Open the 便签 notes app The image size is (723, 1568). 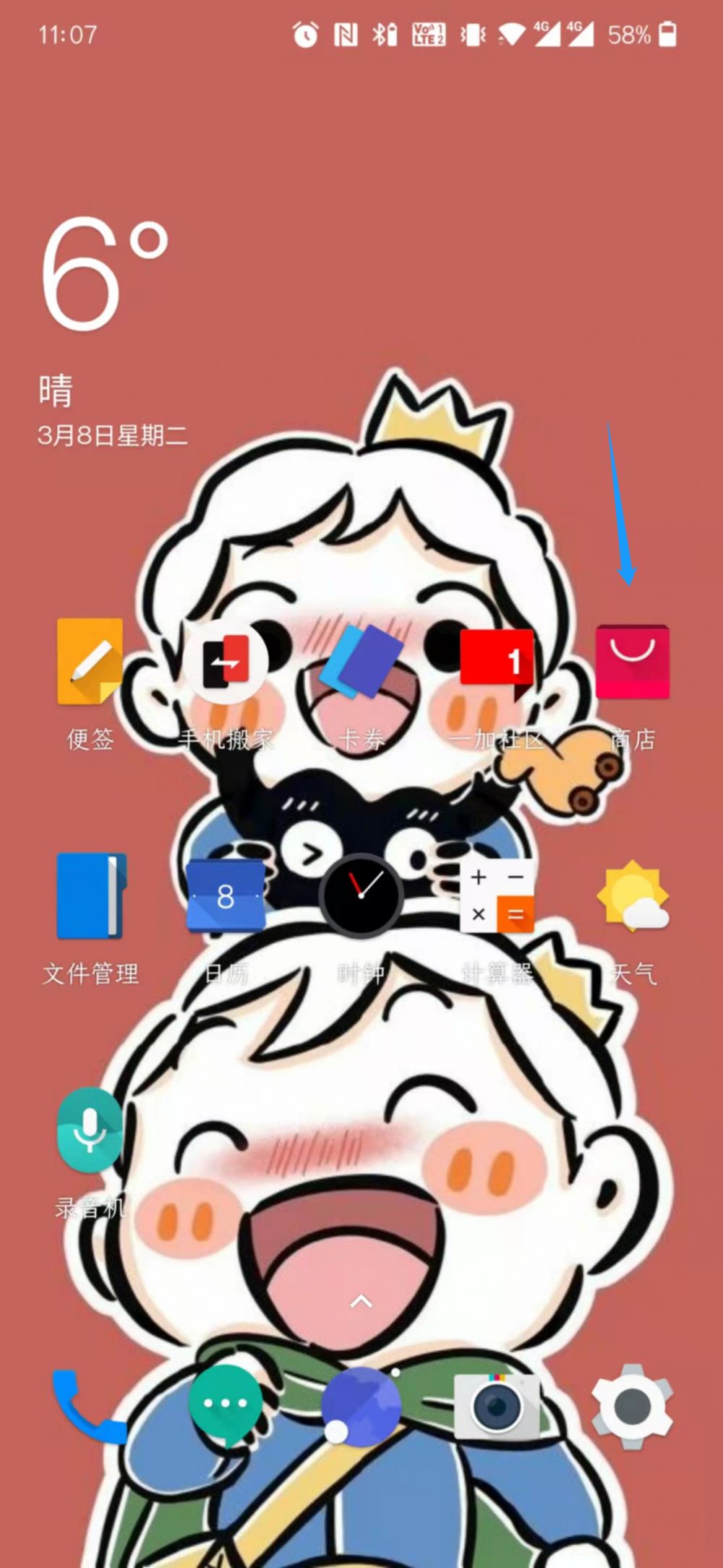pos(90,661)
